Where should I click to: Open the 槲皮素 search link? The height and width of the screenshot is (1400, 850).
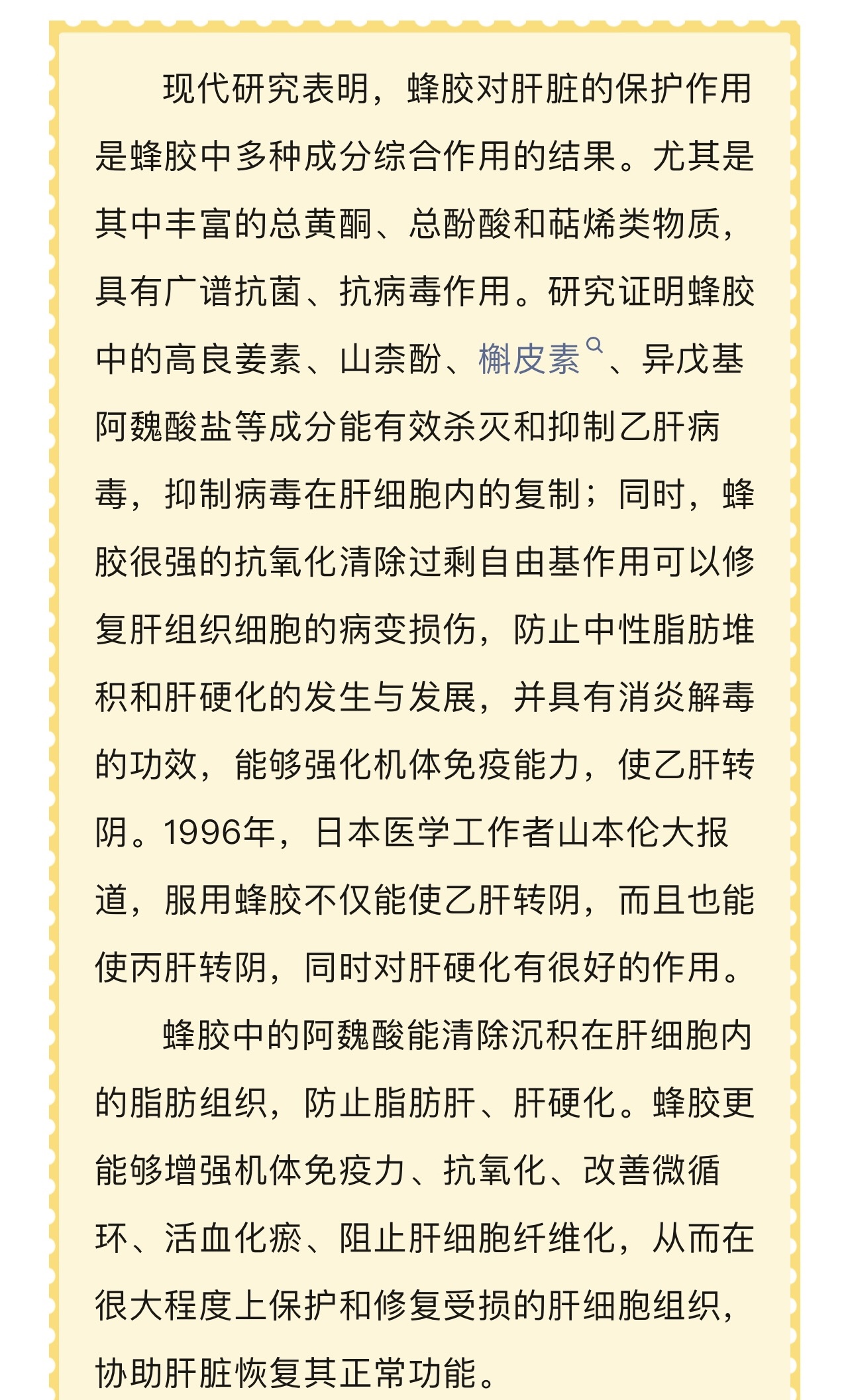tap(529, 359)
